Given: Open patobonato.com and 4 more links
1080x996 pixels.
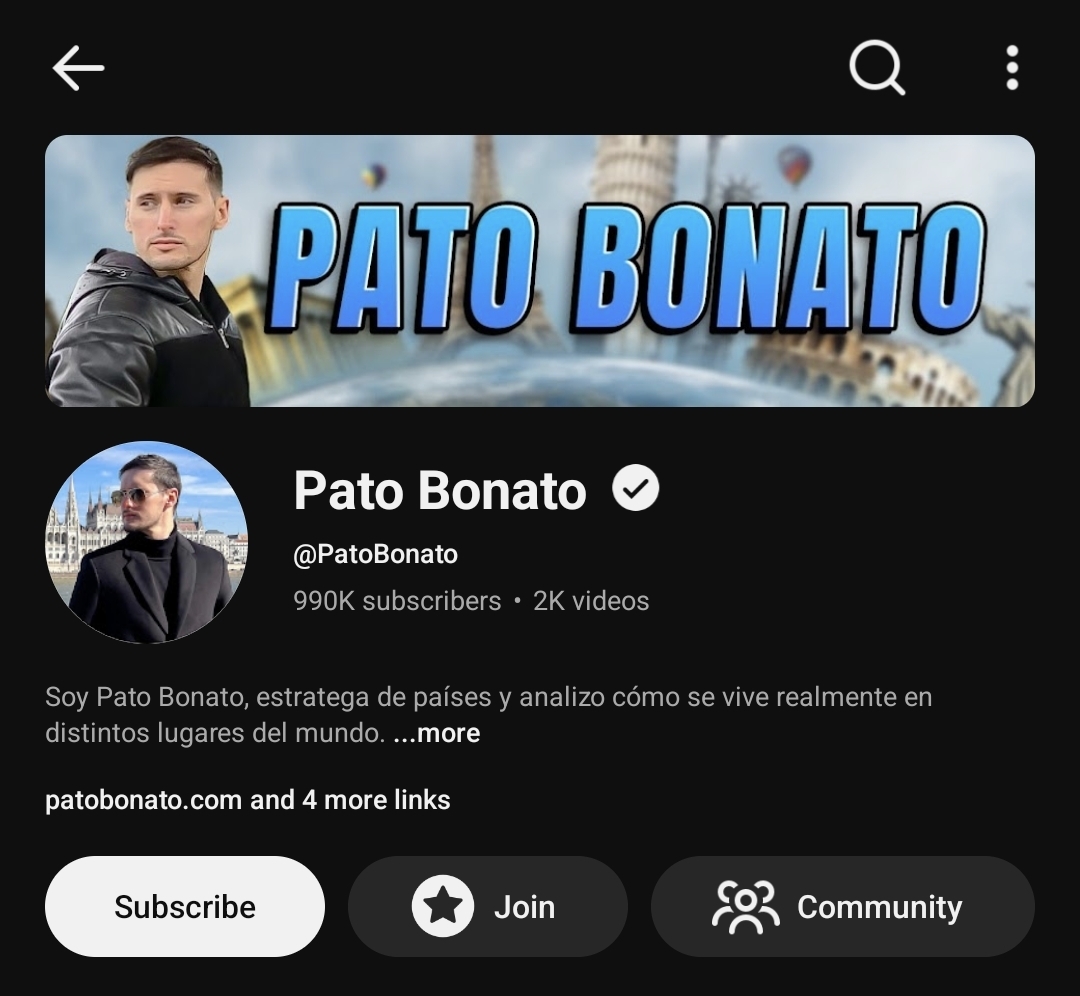Looking at the screenshot, I should coord(247,800).
